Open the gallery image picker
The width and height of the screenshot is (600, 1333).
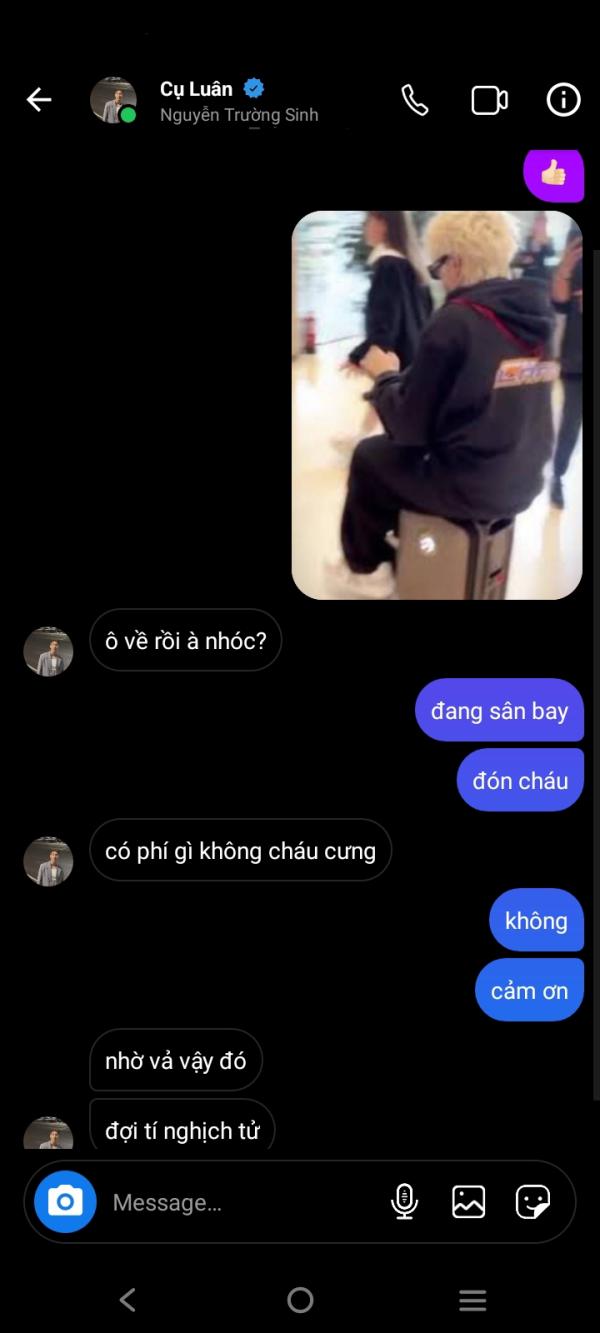(468, 1201)
